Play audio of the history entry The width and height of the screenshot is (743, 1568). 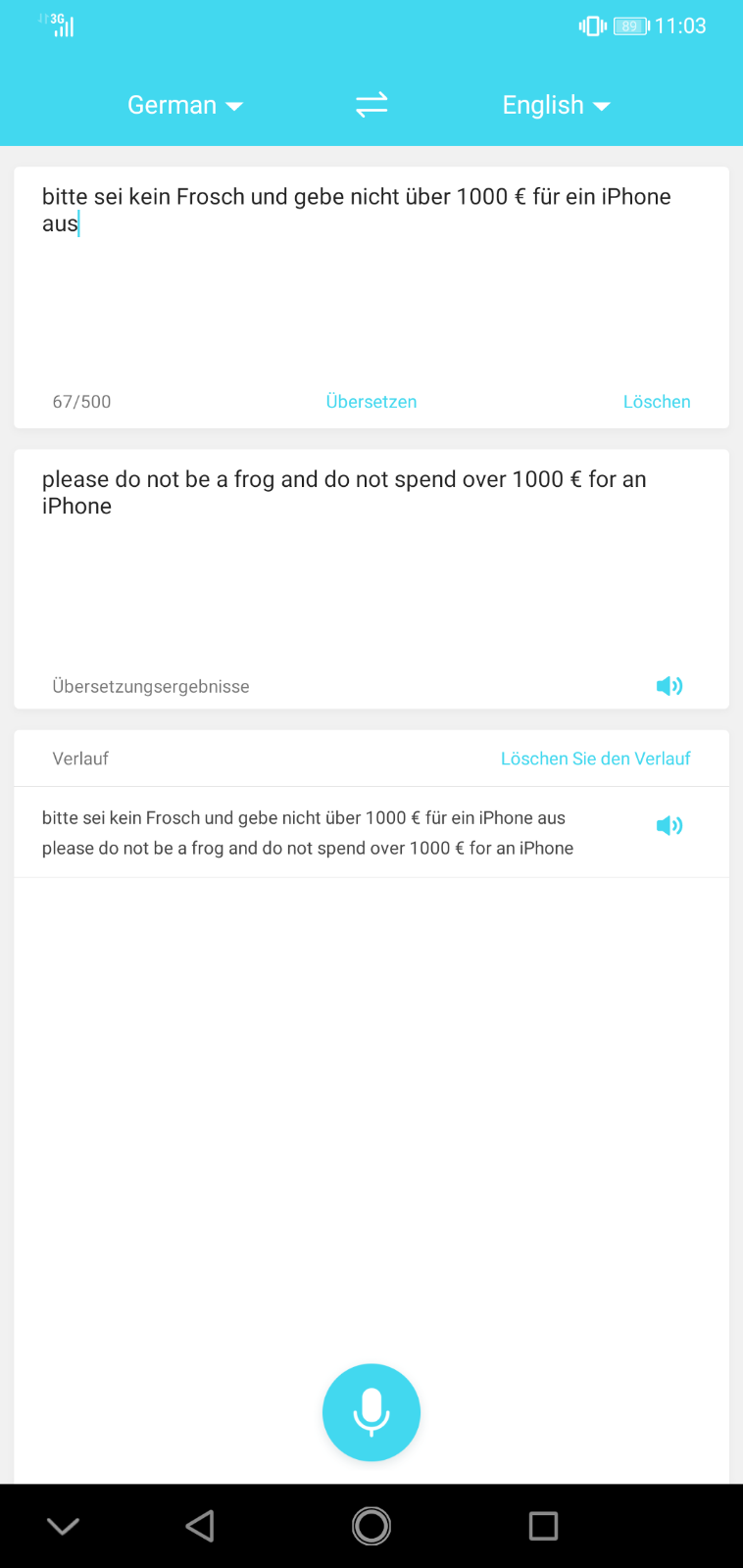coord(669,825)
